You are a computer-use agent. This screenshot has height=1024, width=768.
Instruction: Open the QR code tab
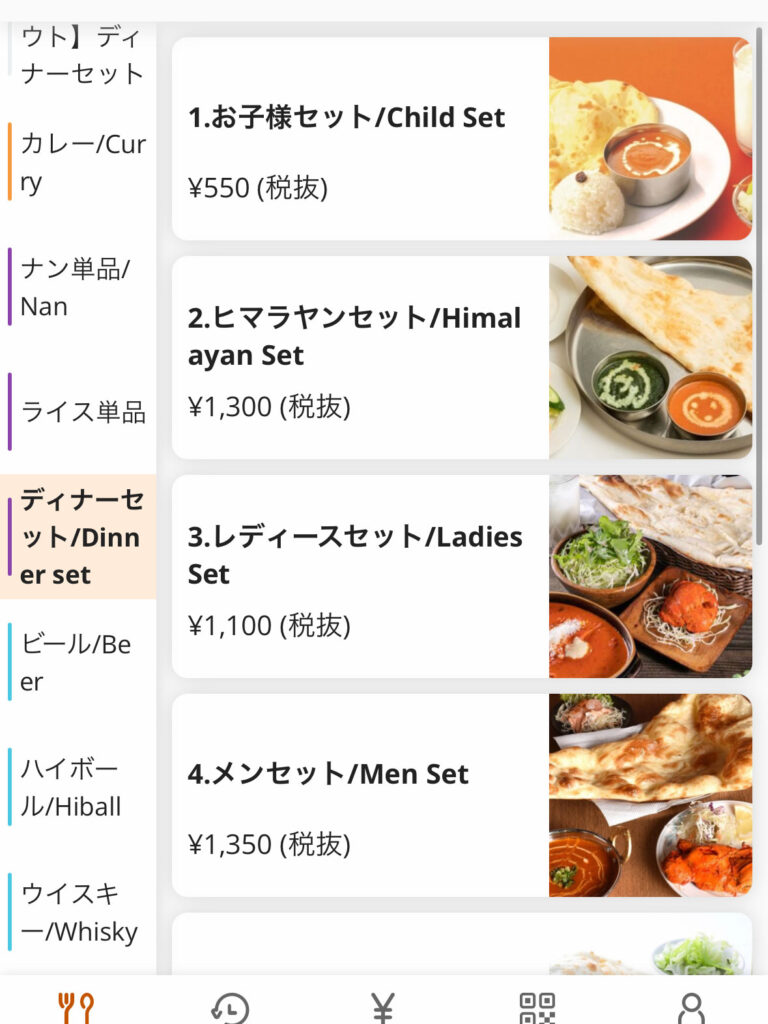(537, 1006)
